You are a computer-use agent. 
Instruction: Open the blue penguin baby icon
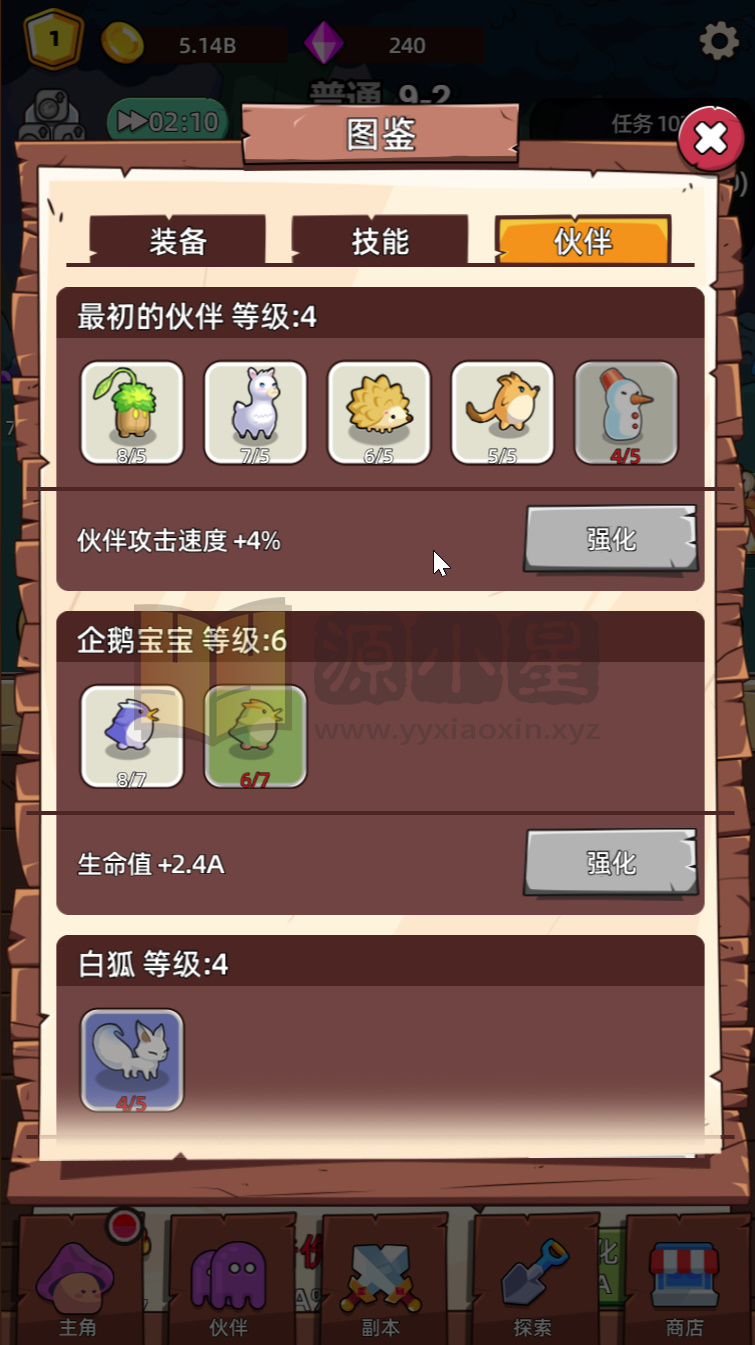tap(132, 735)
